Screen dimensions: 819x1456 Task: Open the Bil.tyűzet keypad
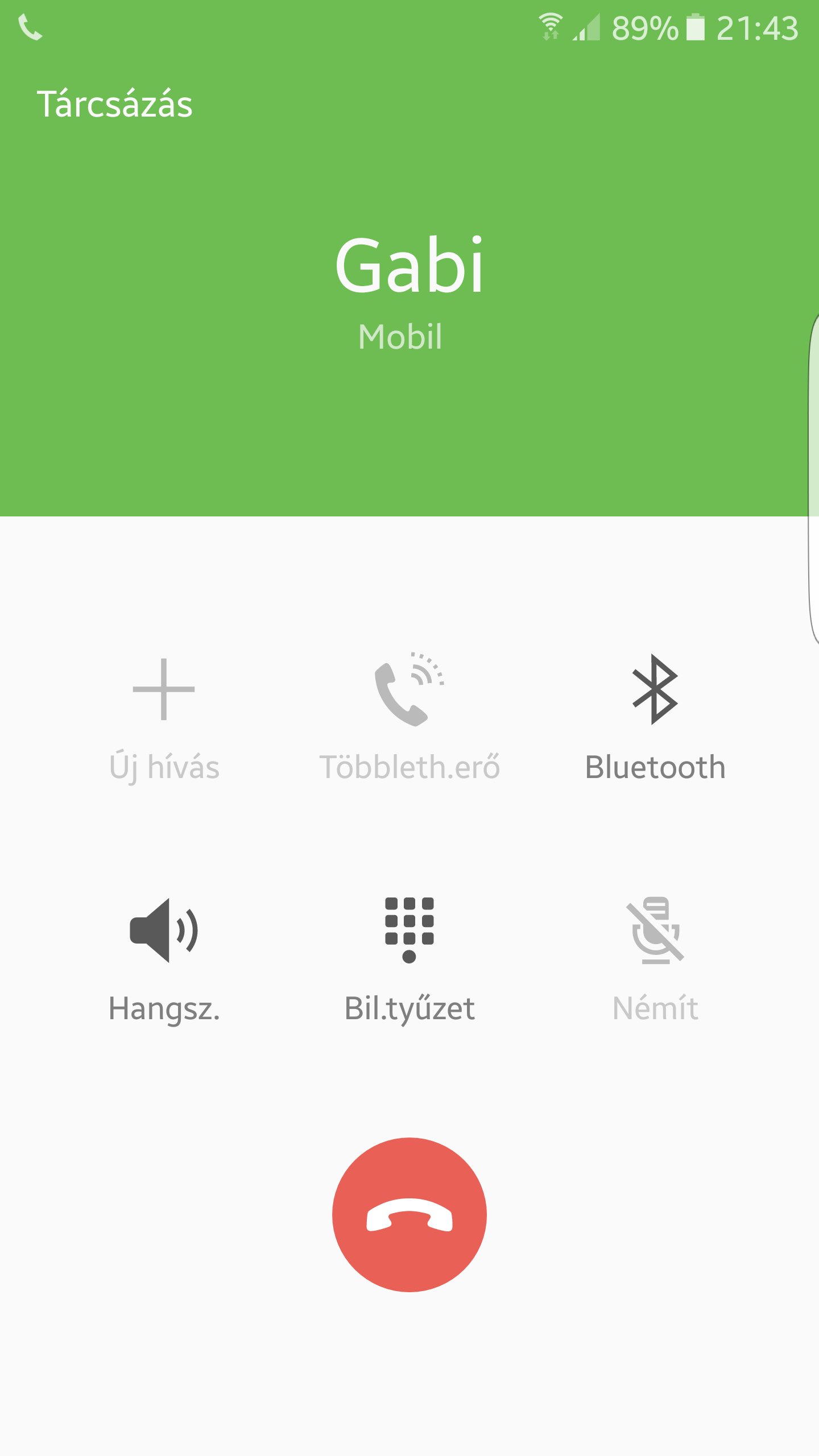tap(409, 958)
